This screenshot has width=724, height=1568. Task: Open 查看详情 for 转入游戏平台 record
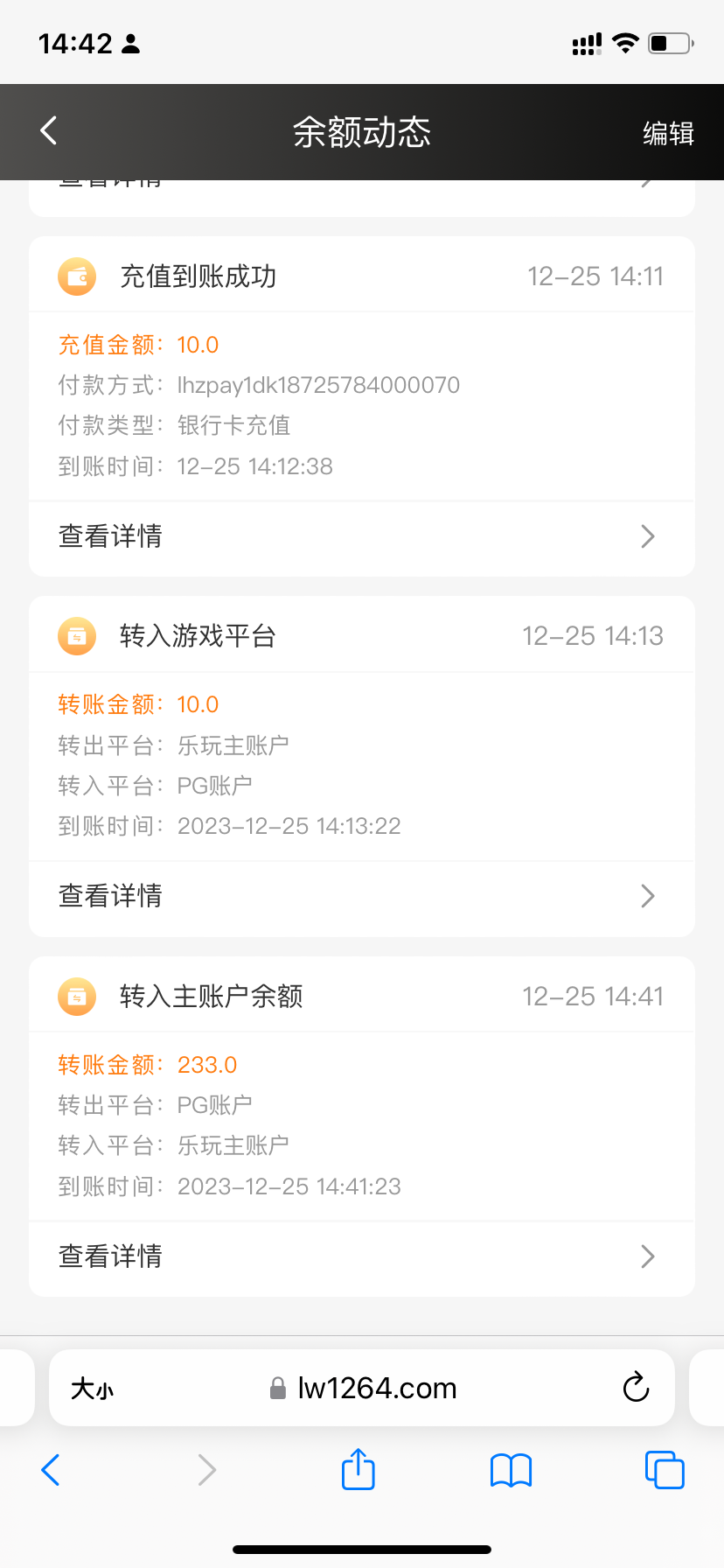click(361, 896)
